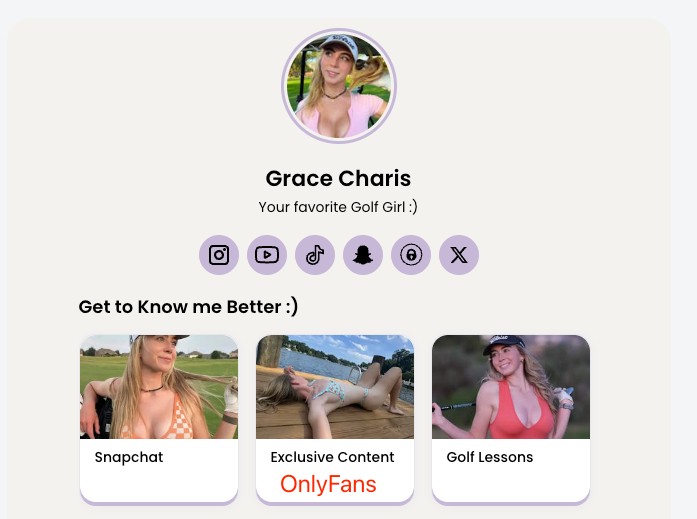Open the TikTok profile icon
Image resolution: width=697 pixels, height=519 pixels.
pyautogui.click(x=315, y=255)
